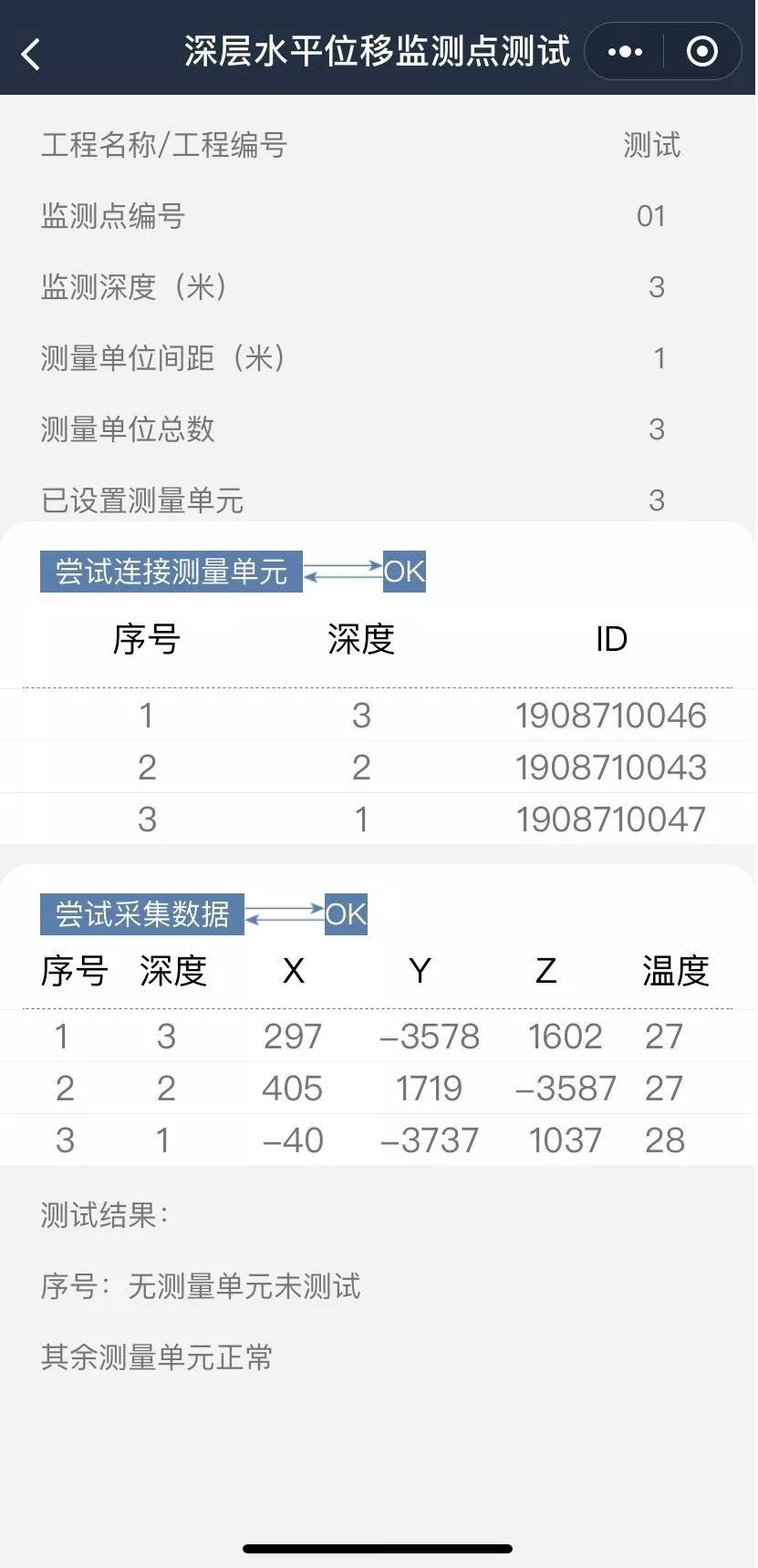Open the mini program more-options menu
The width and height of the screenshot is (758, 1568).
pos(625,52)
